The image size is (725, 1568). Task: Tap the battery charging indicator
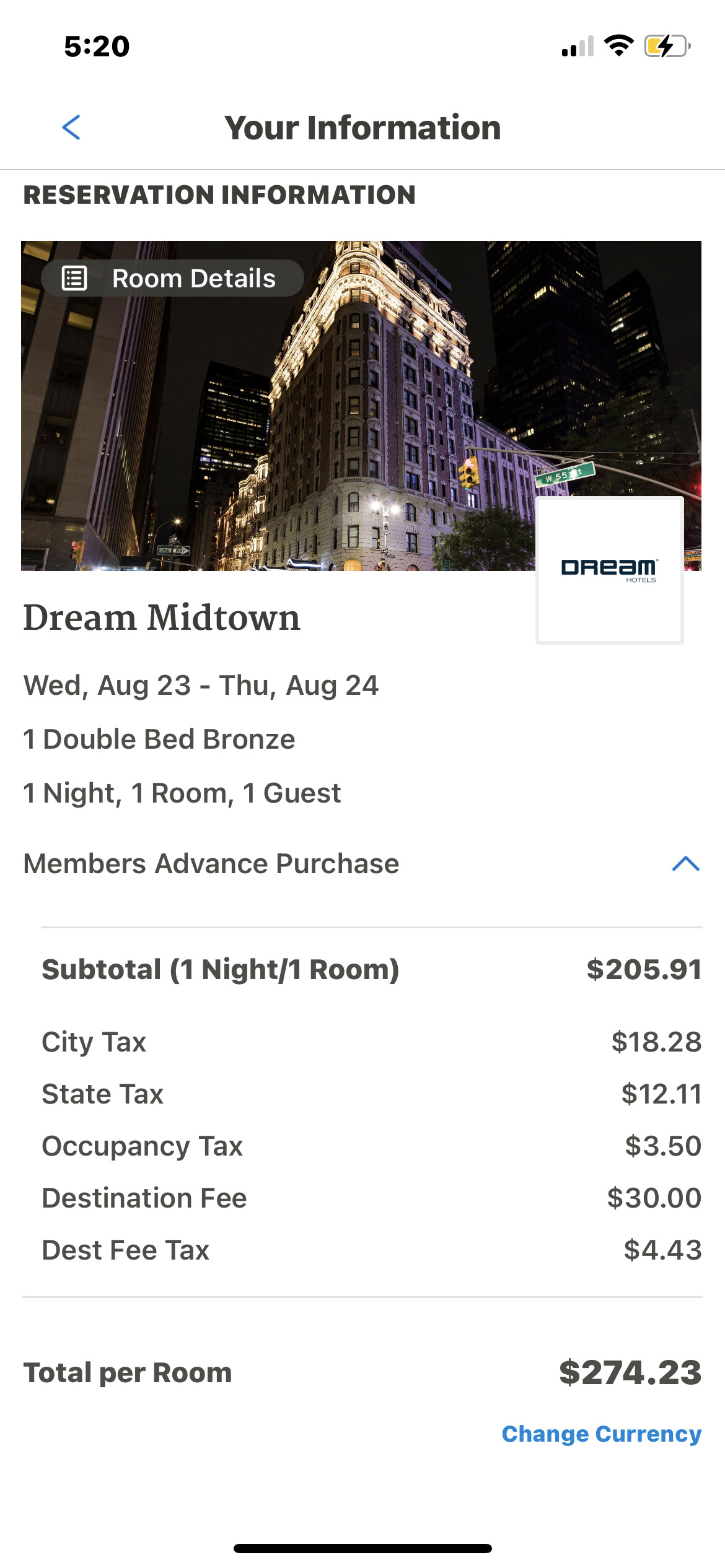[x=666, y=45]
